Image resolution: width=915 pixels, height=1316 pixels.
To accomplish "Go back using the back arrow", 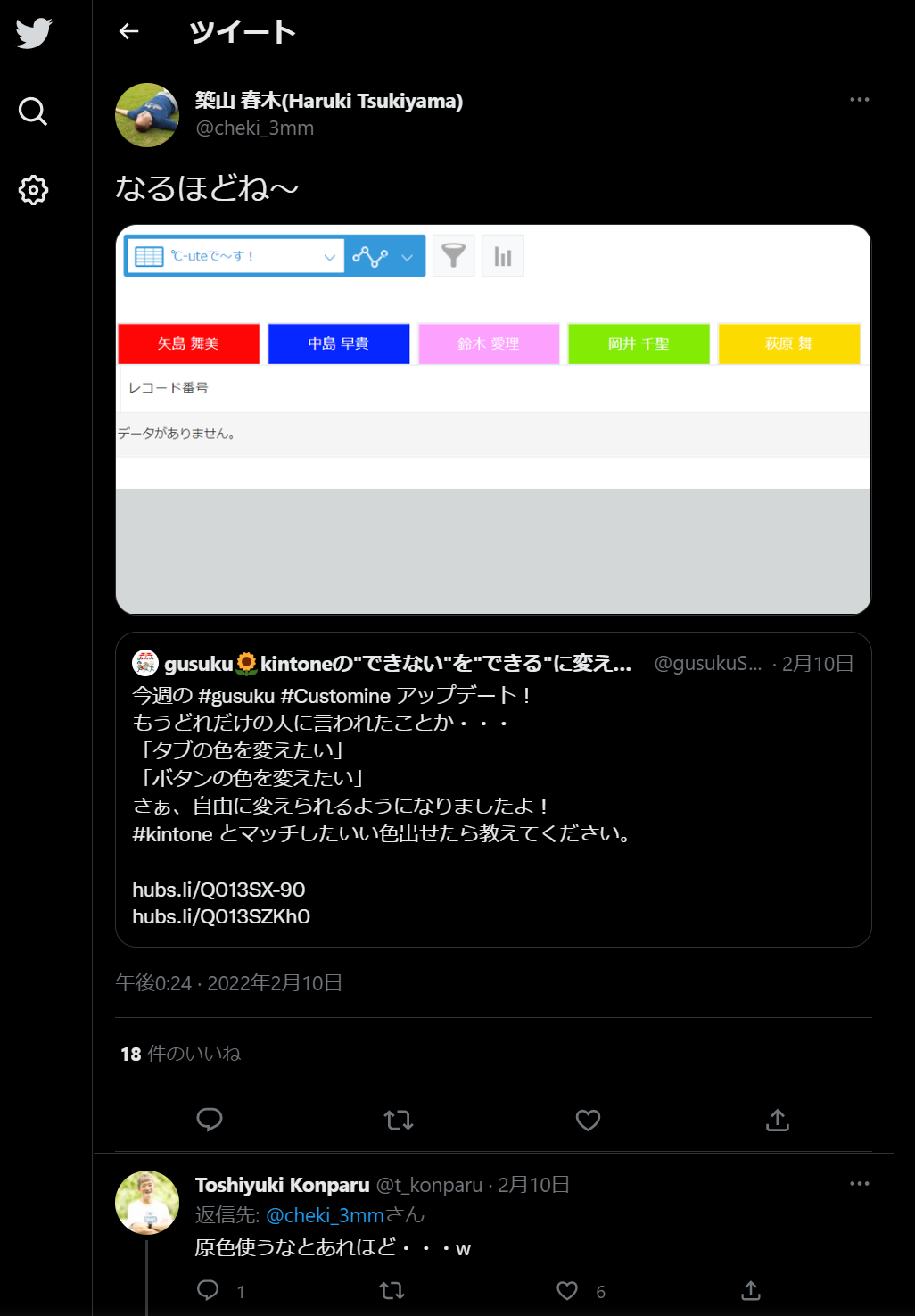I will coord(129,32).
